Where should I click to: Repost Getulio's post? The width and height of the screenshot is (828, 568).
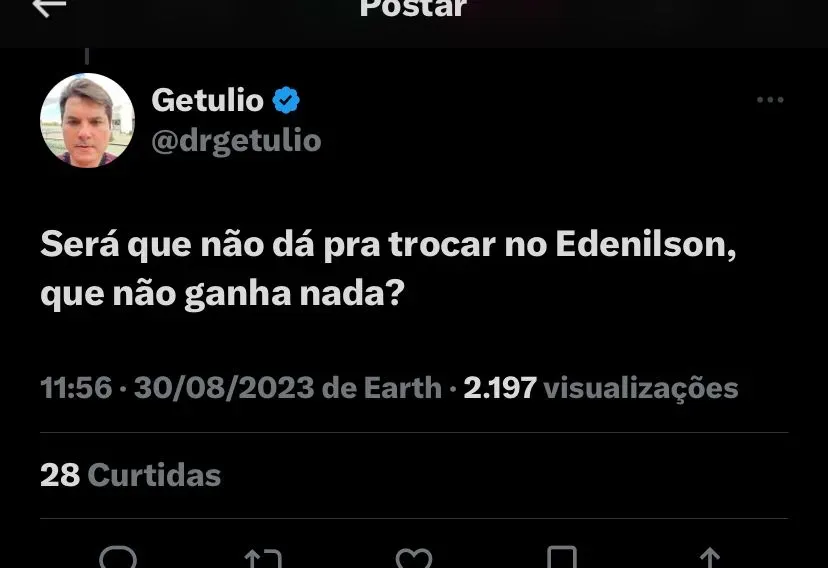coord(264,558)
